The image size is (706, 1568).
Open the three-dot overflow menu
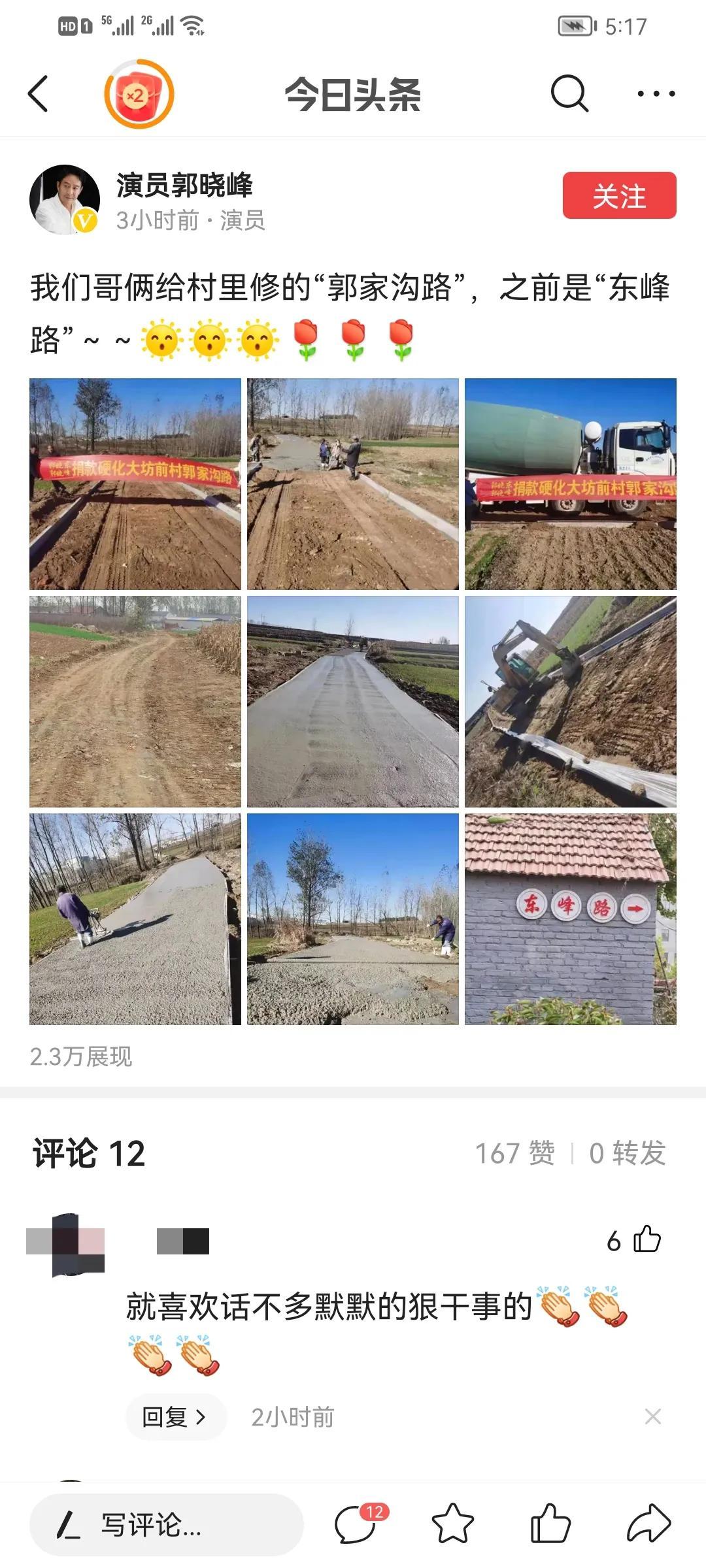656,94
